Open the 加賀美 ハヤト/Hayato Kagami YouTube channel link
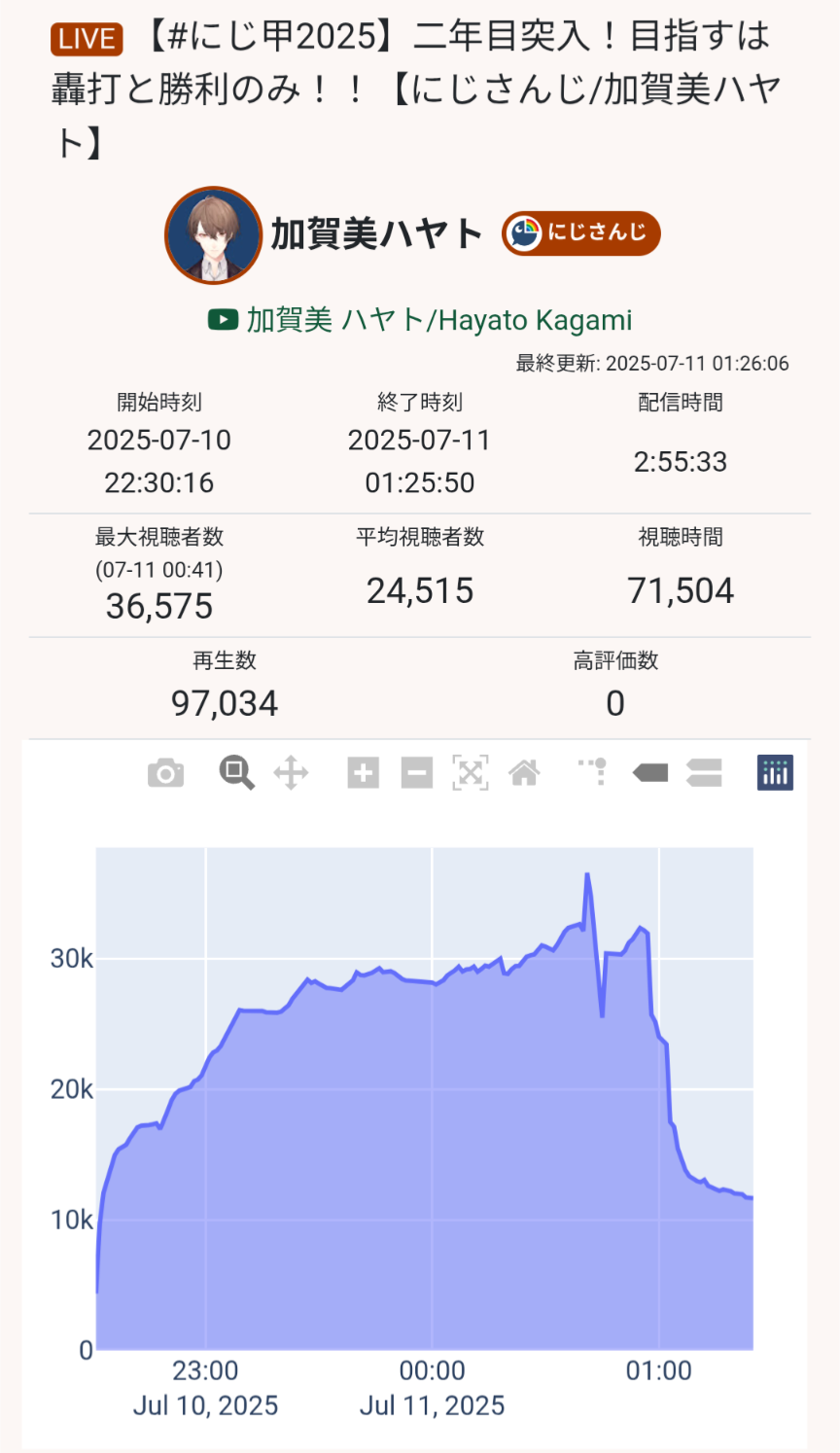 coord(420,320)
